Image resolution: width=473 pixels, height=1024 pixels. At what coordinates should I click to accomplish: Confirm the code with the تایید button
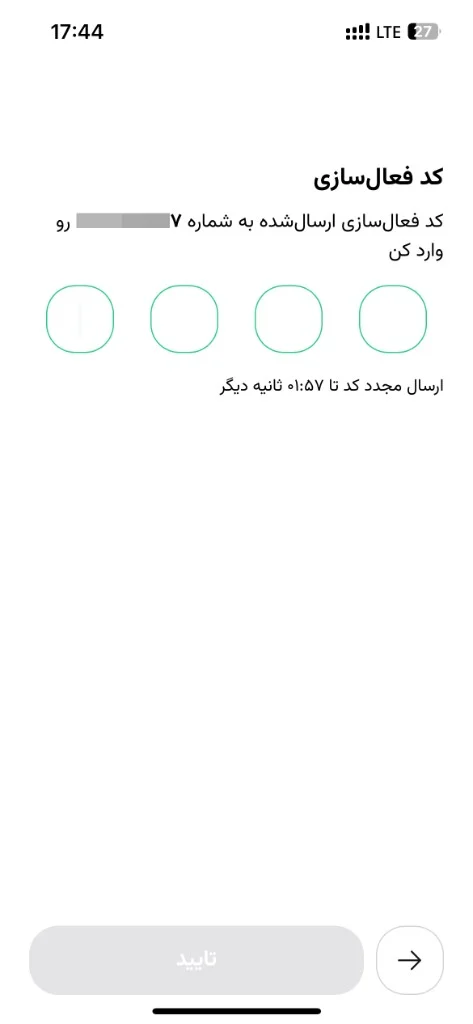196,960
